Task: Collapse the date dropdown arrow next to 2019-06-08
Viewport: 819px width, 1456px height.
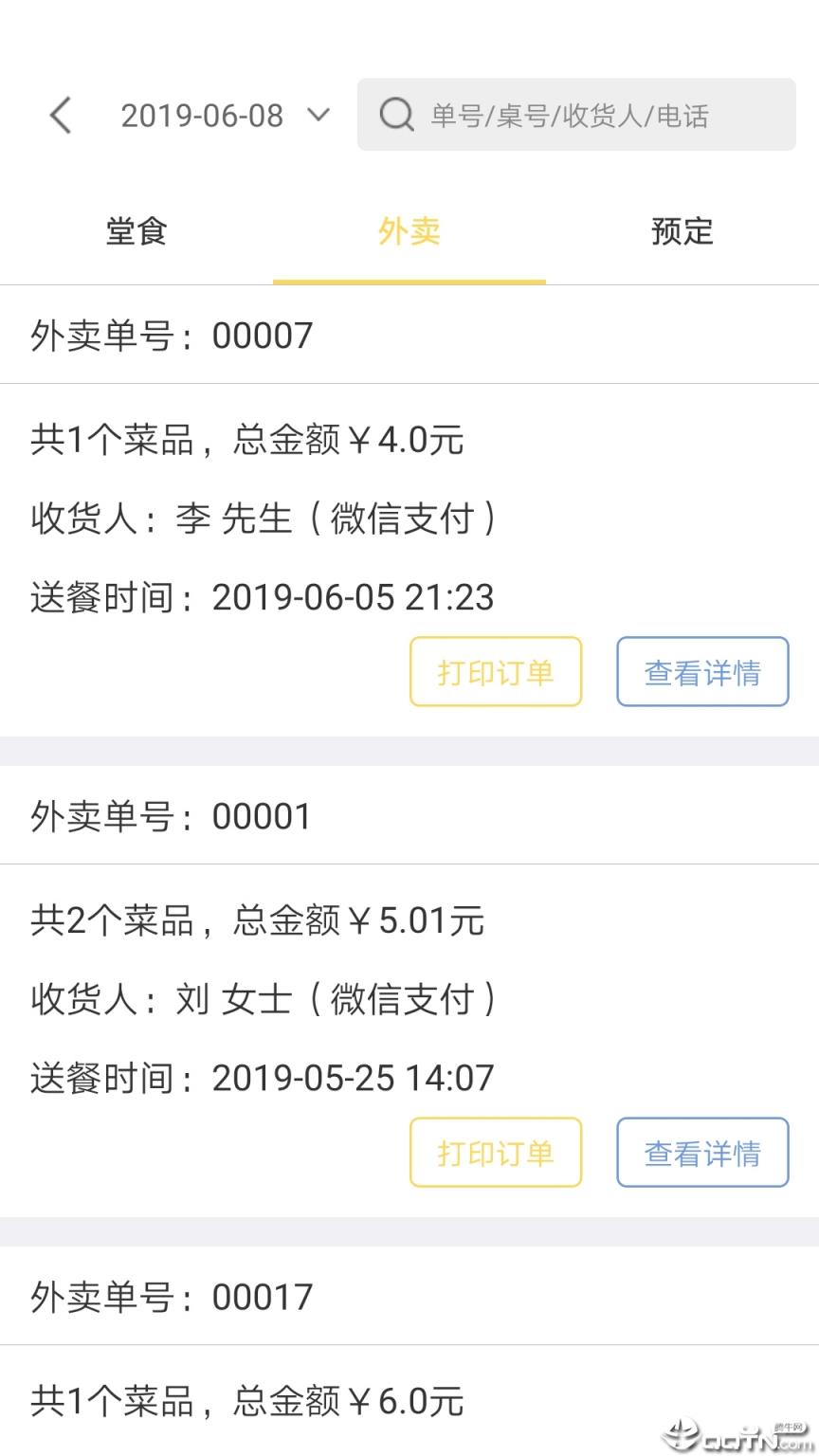Action: coord(318,116)
